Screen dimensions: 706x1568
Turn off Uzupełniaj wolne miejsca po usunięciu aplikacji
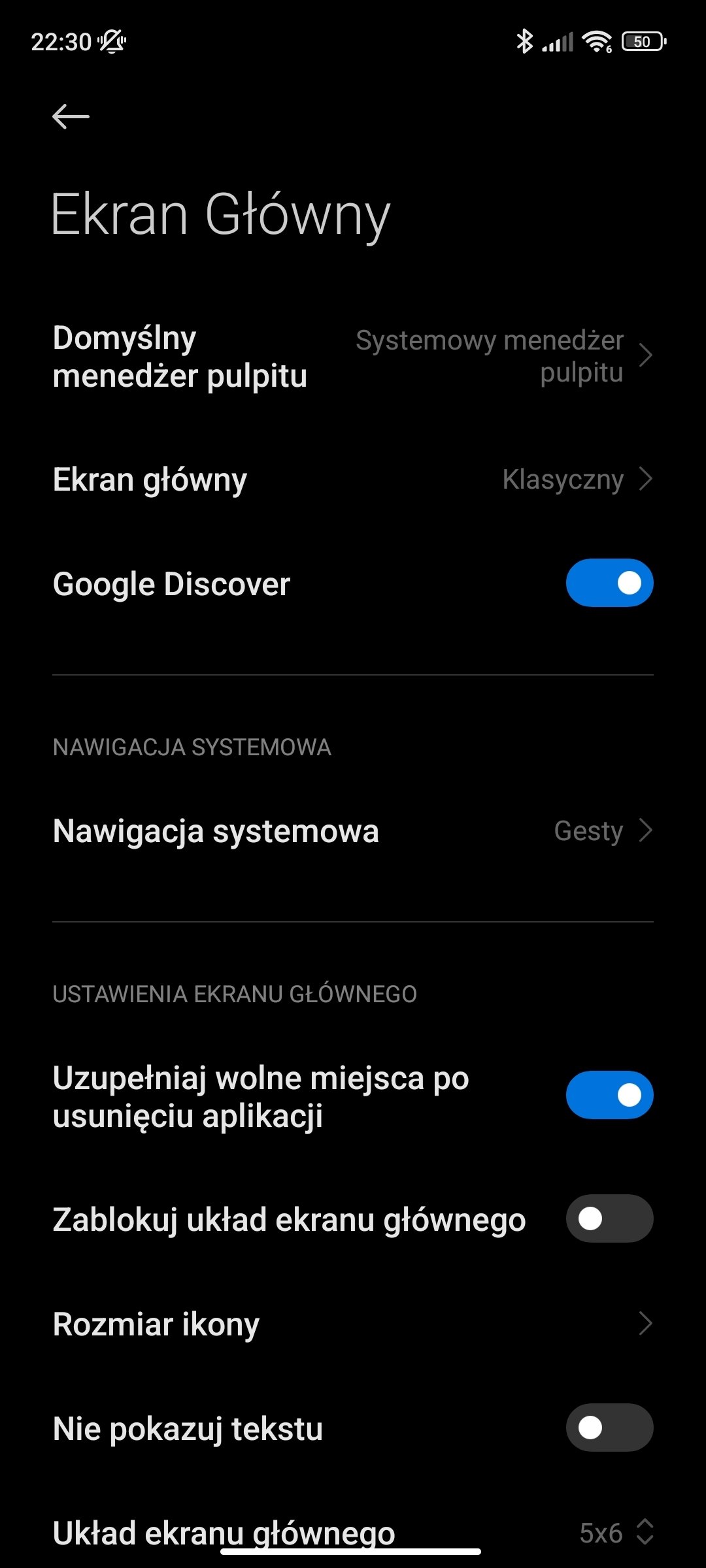tap(609, 1095)
